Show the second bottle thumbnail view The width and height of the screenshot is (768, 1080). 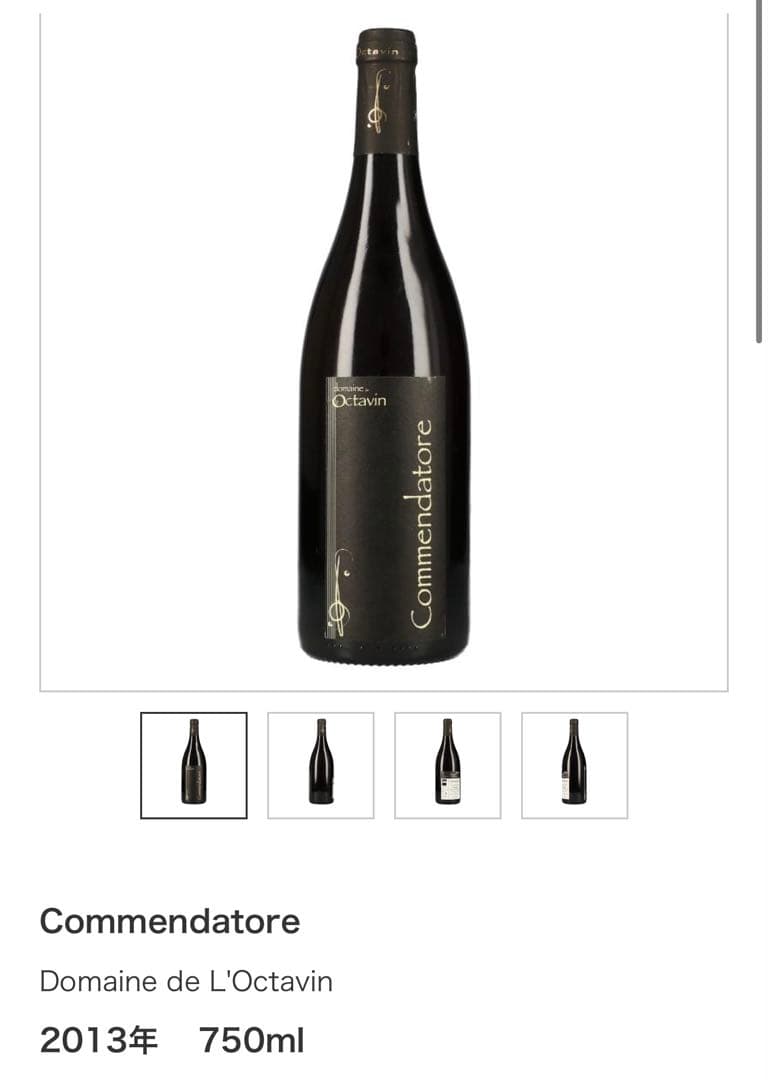click(321, 765)
